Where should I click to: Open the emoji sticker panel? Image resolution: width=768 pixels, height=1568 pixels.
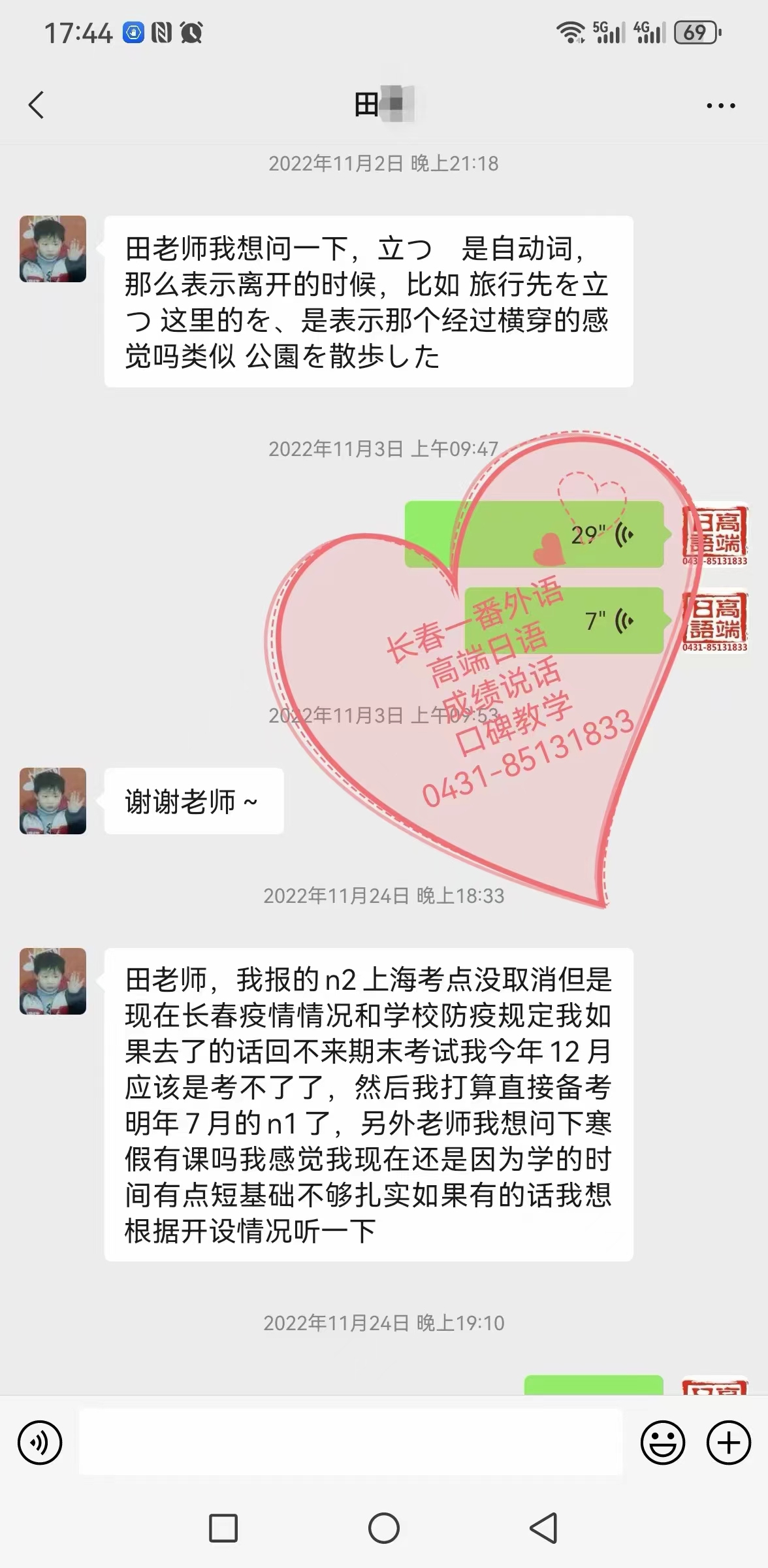coord(663,1443)
